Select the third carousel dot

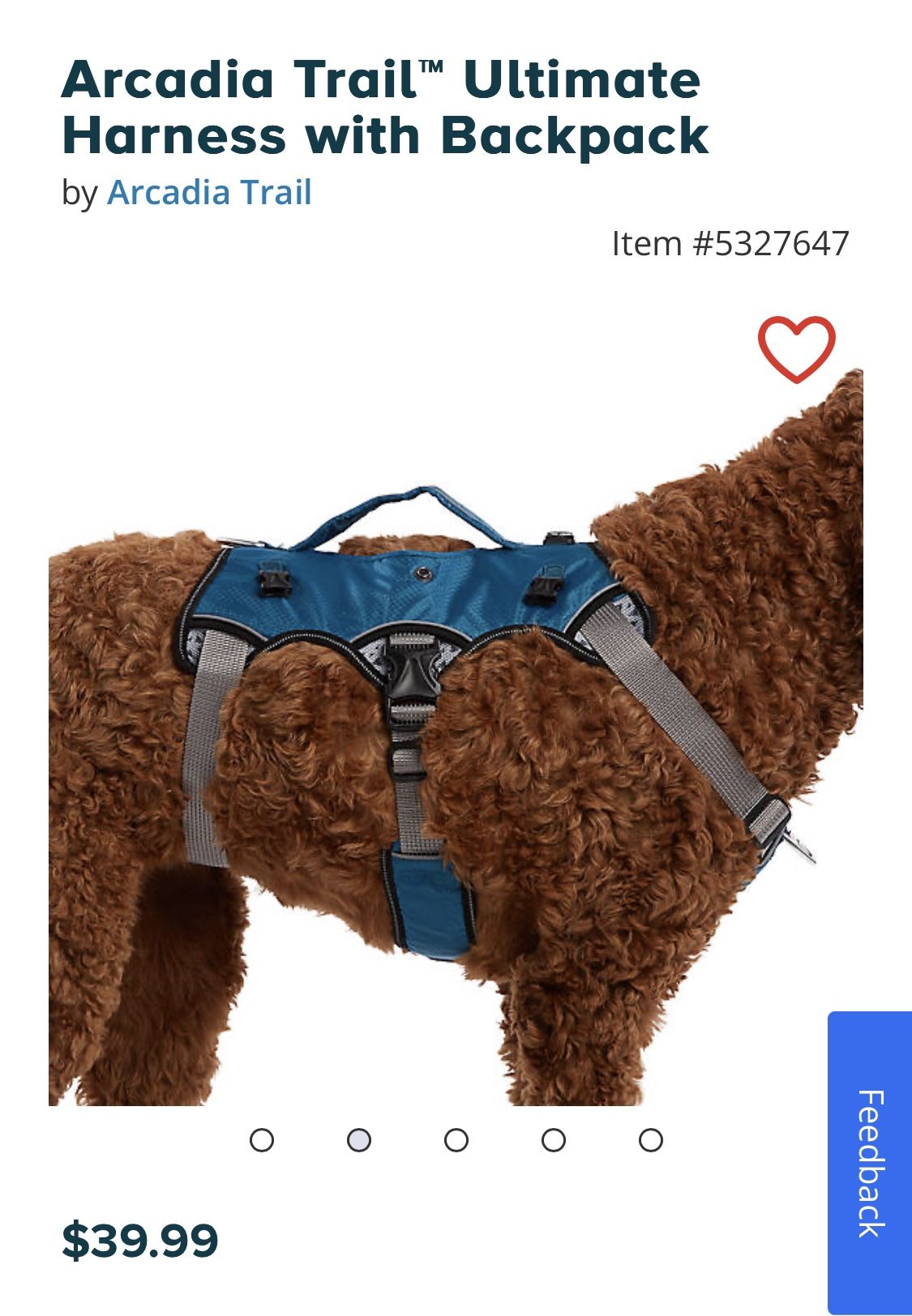pos(456,1140)
